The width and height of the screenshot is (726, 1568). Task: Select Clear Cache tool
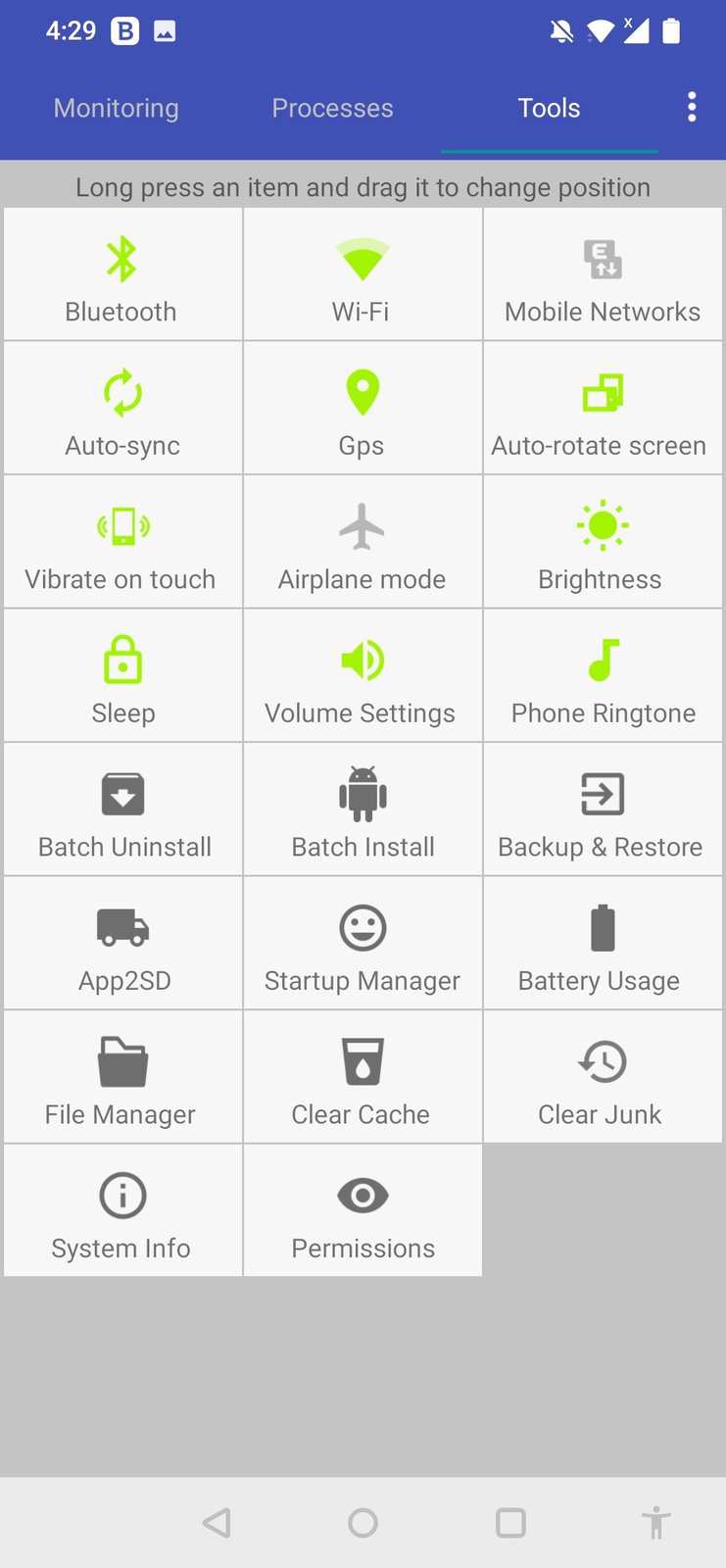(362, 1078)
